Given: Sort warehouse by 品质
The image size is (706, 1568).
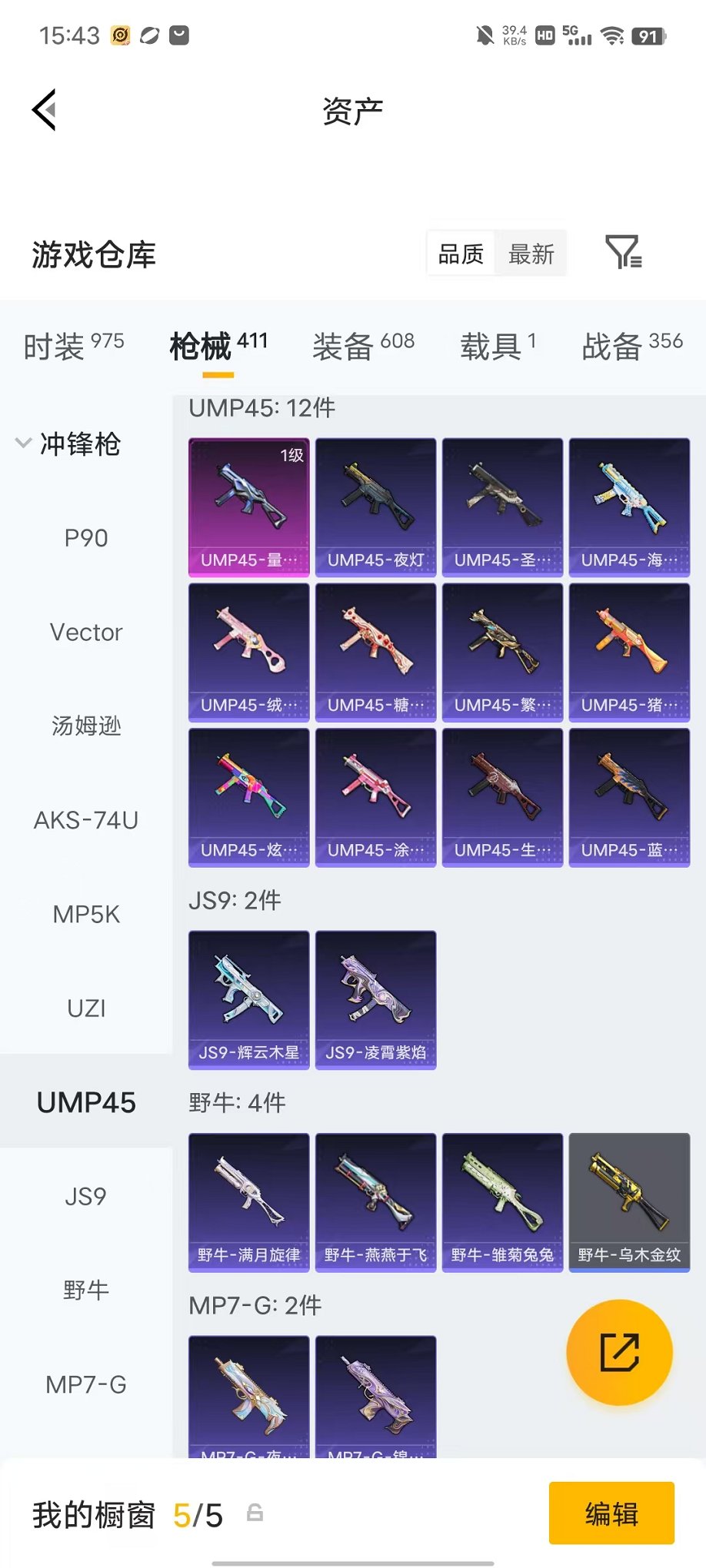Looking at the screenshot, I should pos(461,254).
